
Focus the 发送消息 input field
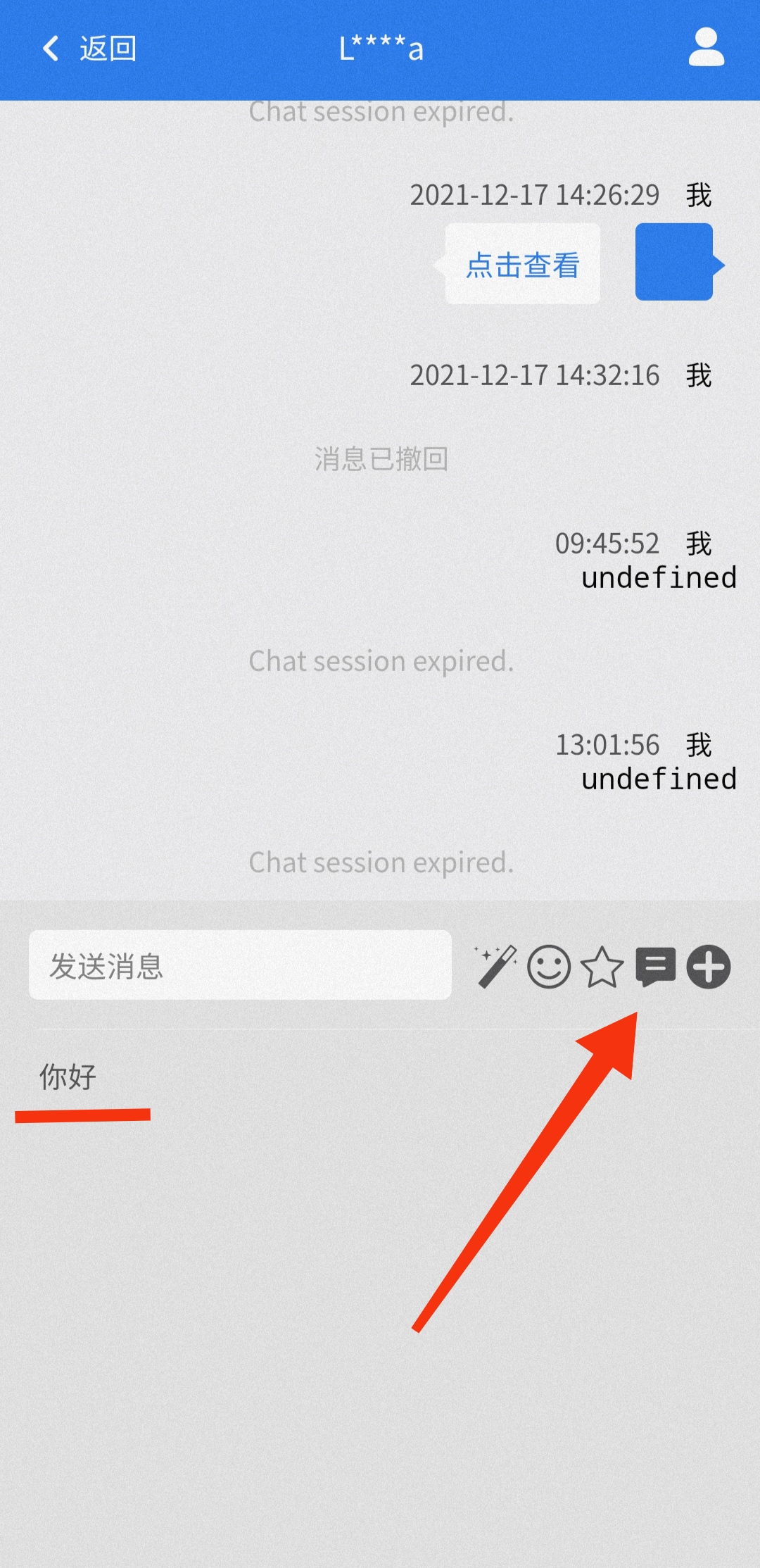point(240,965)
